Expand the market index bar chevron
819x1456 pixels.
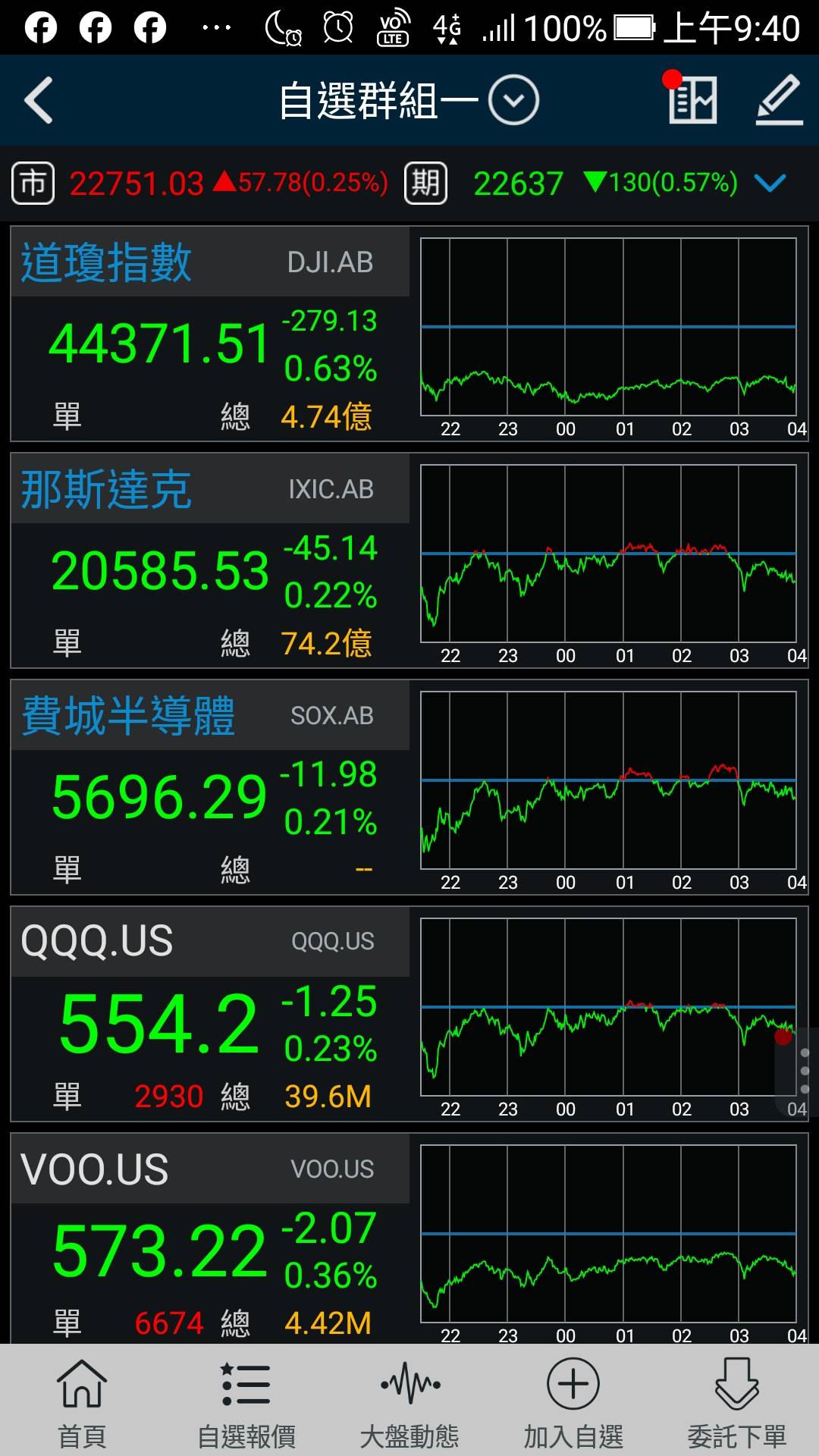click(x=770, y=183)
